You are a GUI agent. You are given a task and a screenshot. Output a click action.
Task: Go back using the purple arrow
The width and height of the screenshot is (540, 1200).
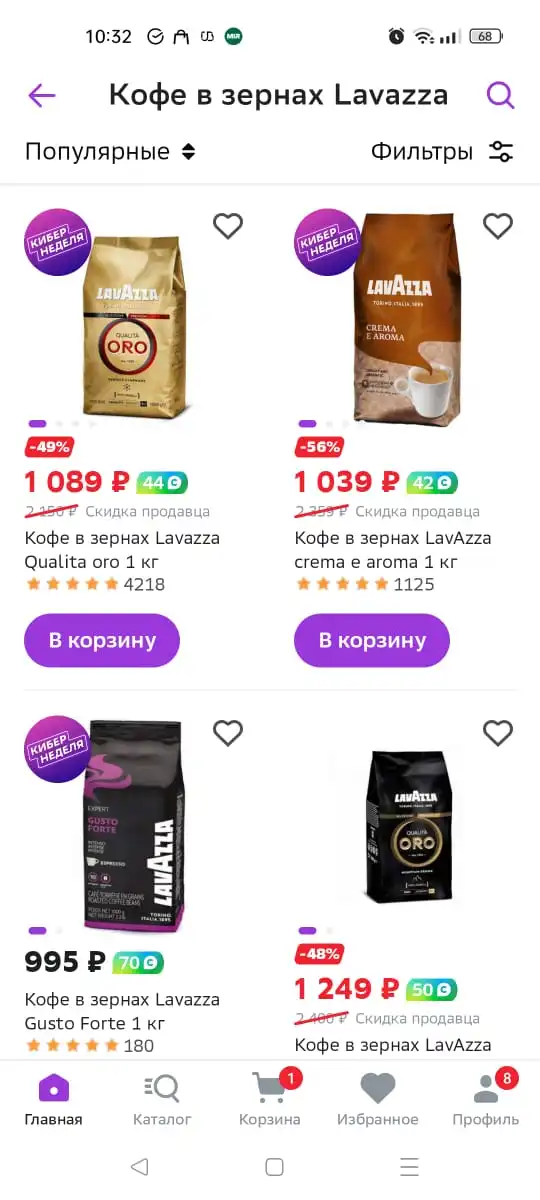[42, 96]
